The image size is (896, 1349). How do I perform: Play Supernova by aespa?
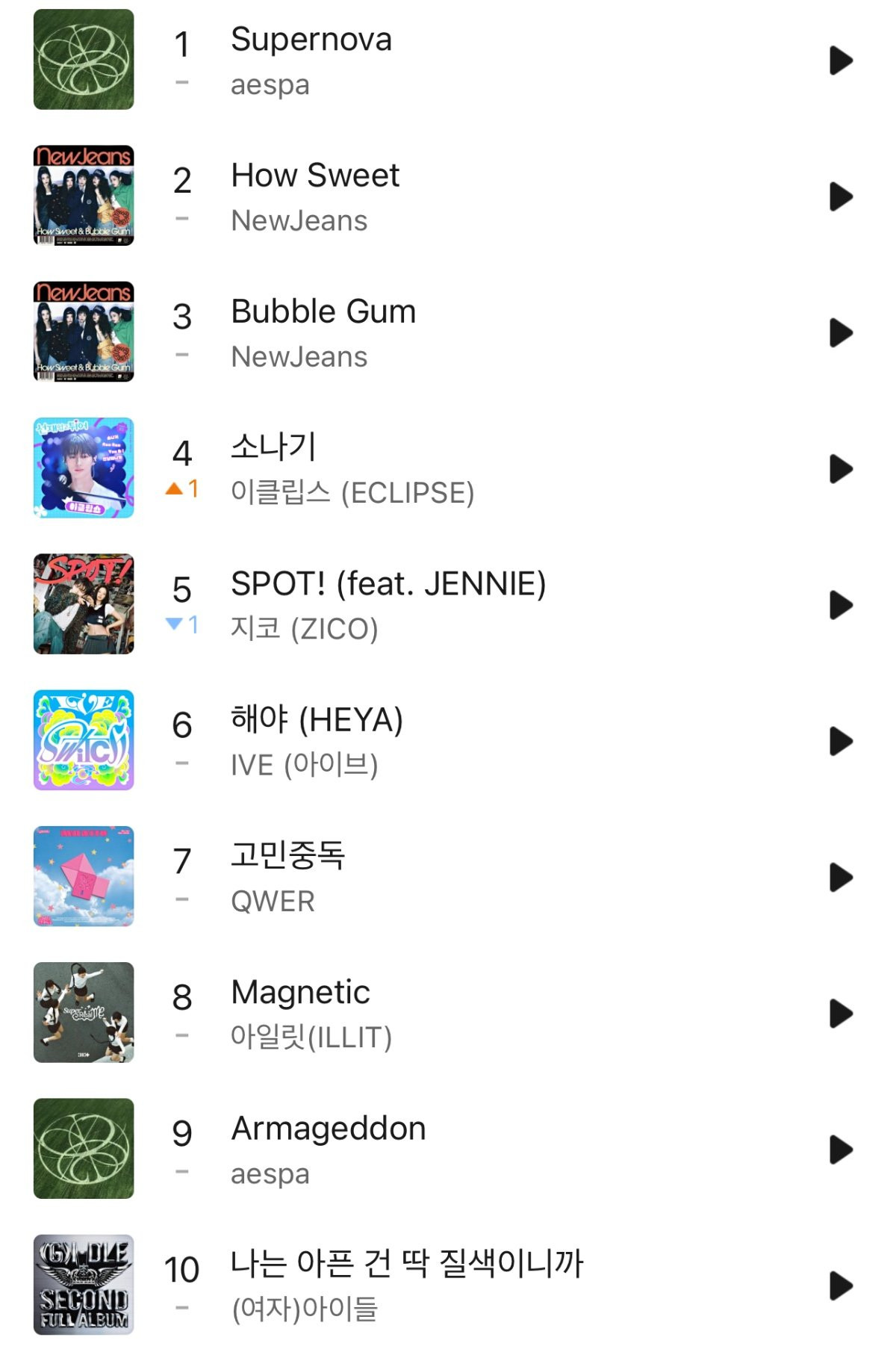pos(841,61)
